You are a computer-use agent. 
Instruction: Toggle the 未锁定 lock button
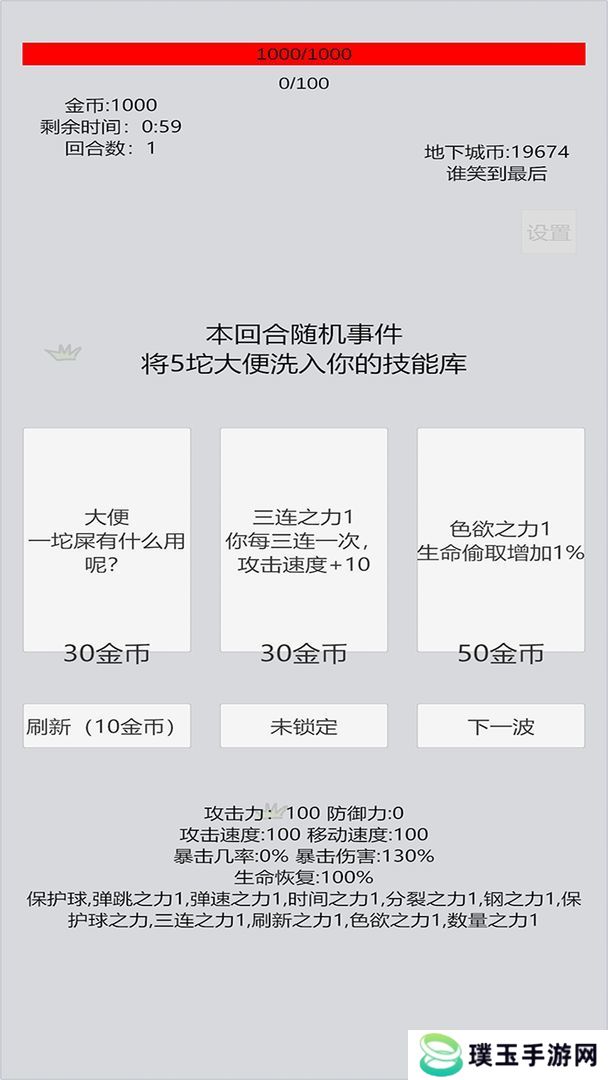coord(304,726)
